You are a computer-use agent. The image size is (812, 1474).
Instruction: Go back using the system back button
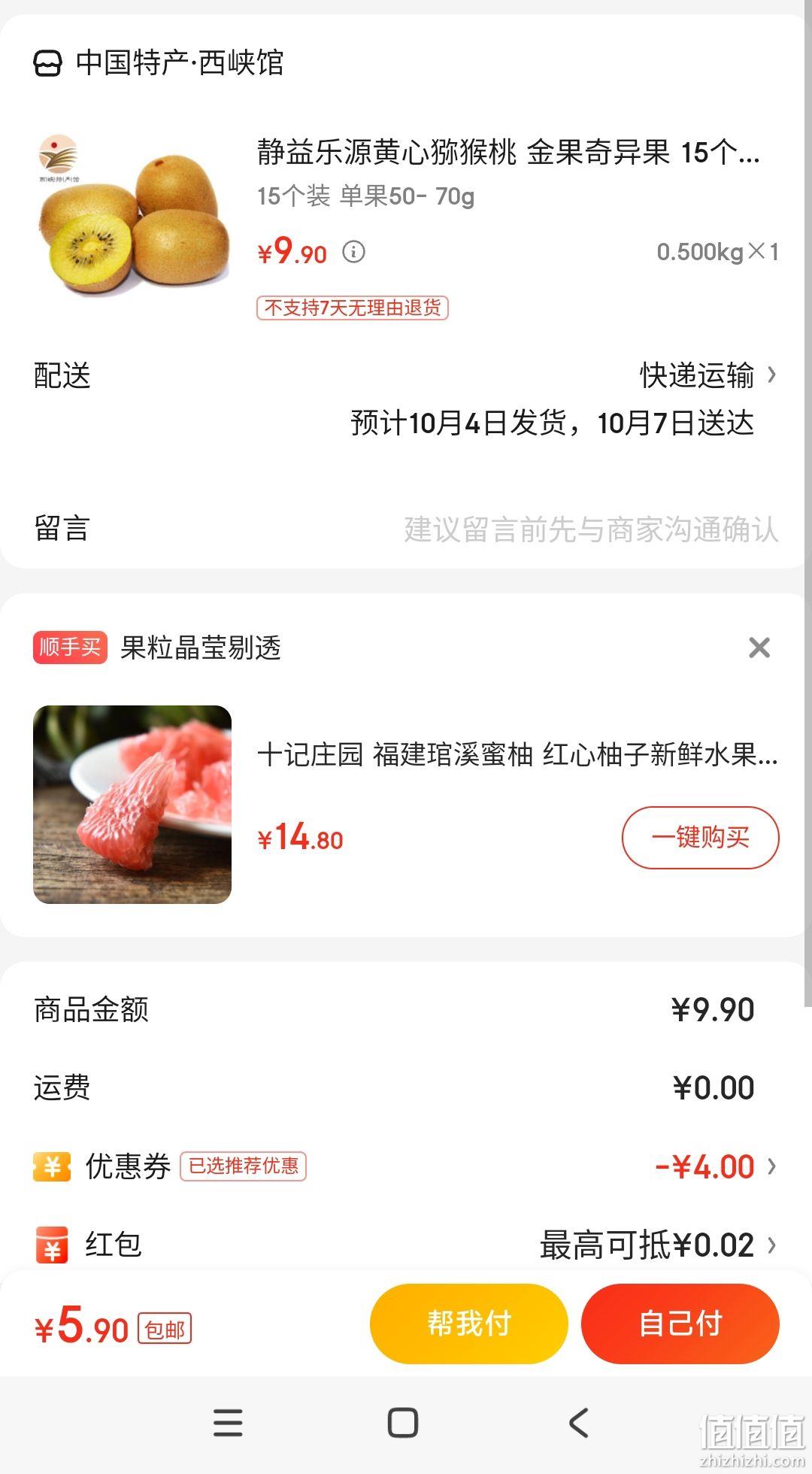[579, 1423]
